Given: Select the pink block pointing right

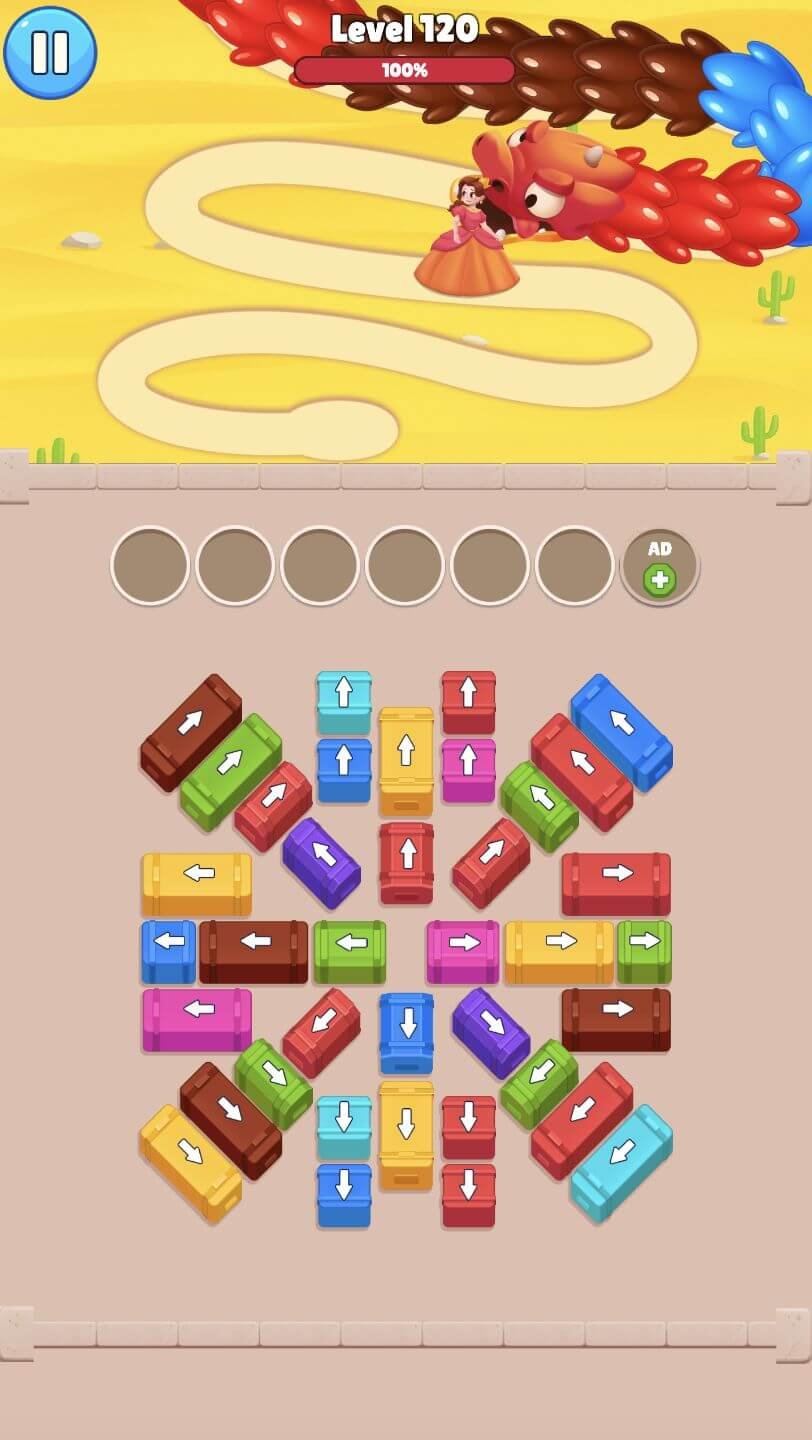Looking at the screenshot, I should 463,949.
